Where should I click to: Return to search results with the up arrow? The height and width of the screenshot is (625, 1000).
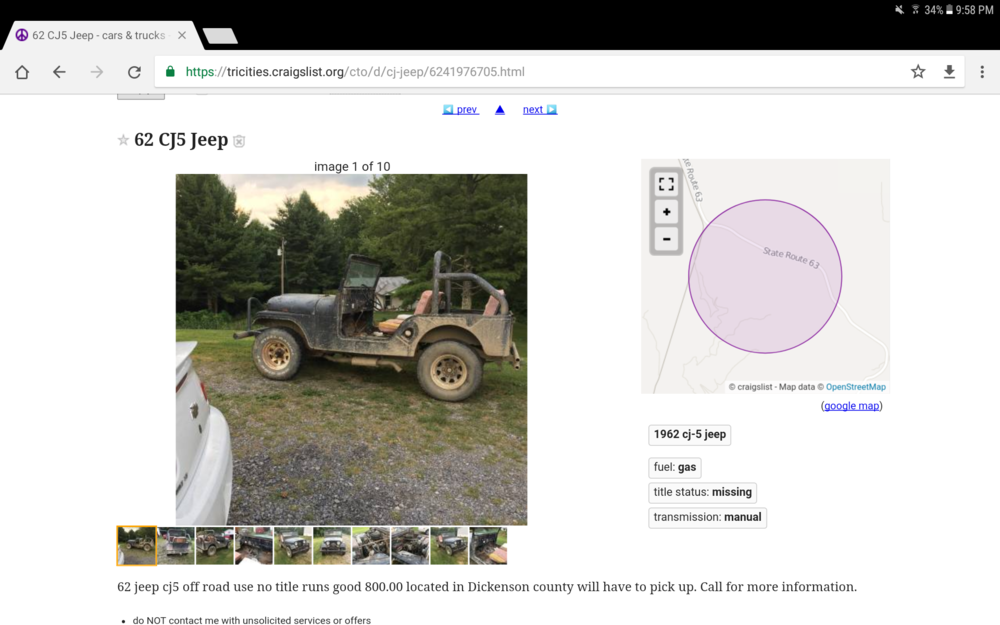500,110
